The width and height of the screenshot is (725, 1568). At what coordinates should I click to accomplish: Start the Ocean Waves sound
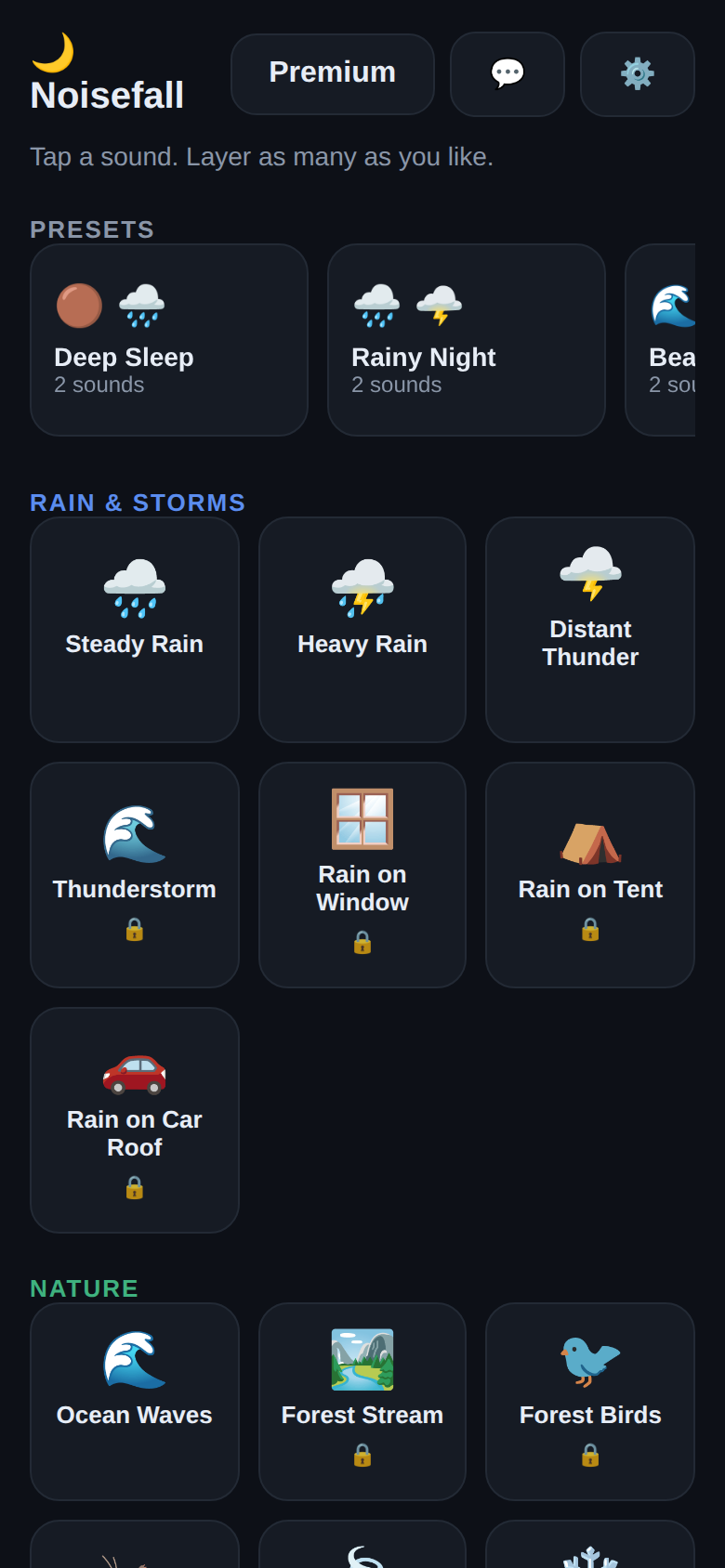[x=135, y=1402]
